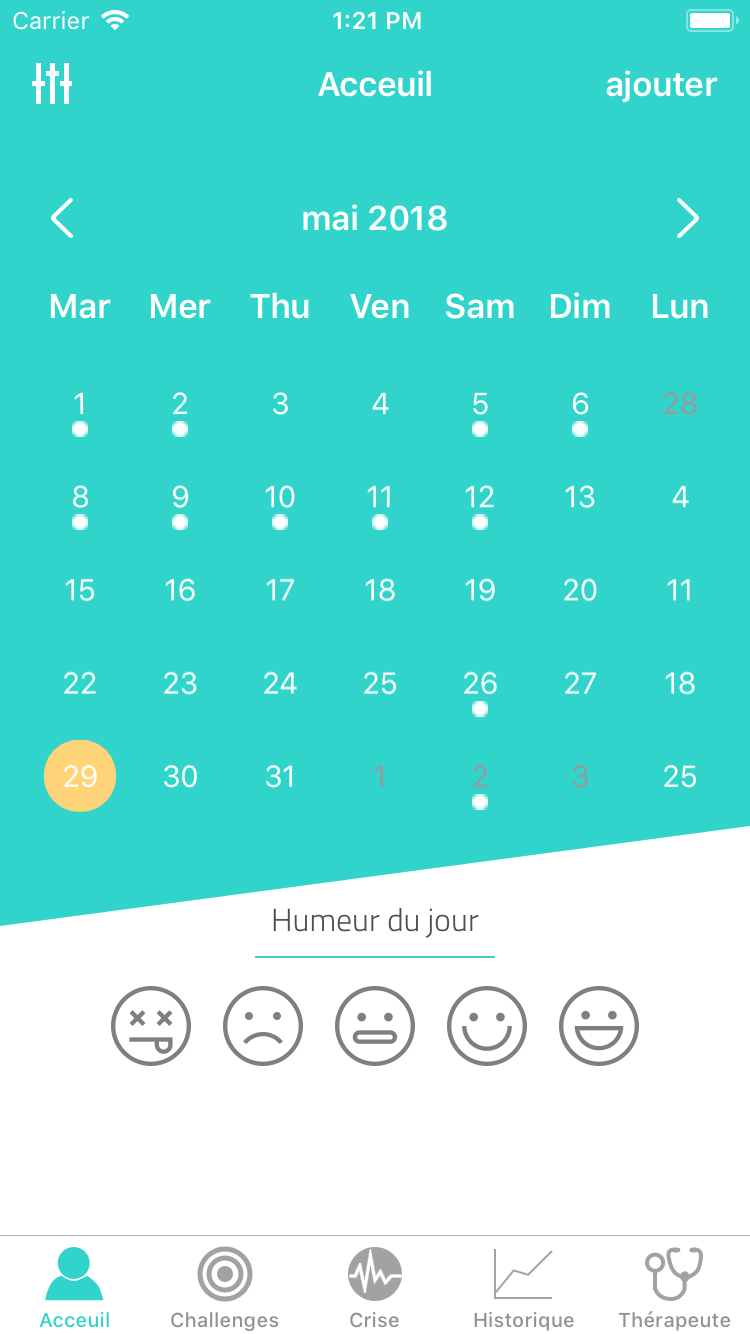Choose the dizzy face with tongue mood
The width and height of the screenshot is (750, 1334).
(151, 1026)
